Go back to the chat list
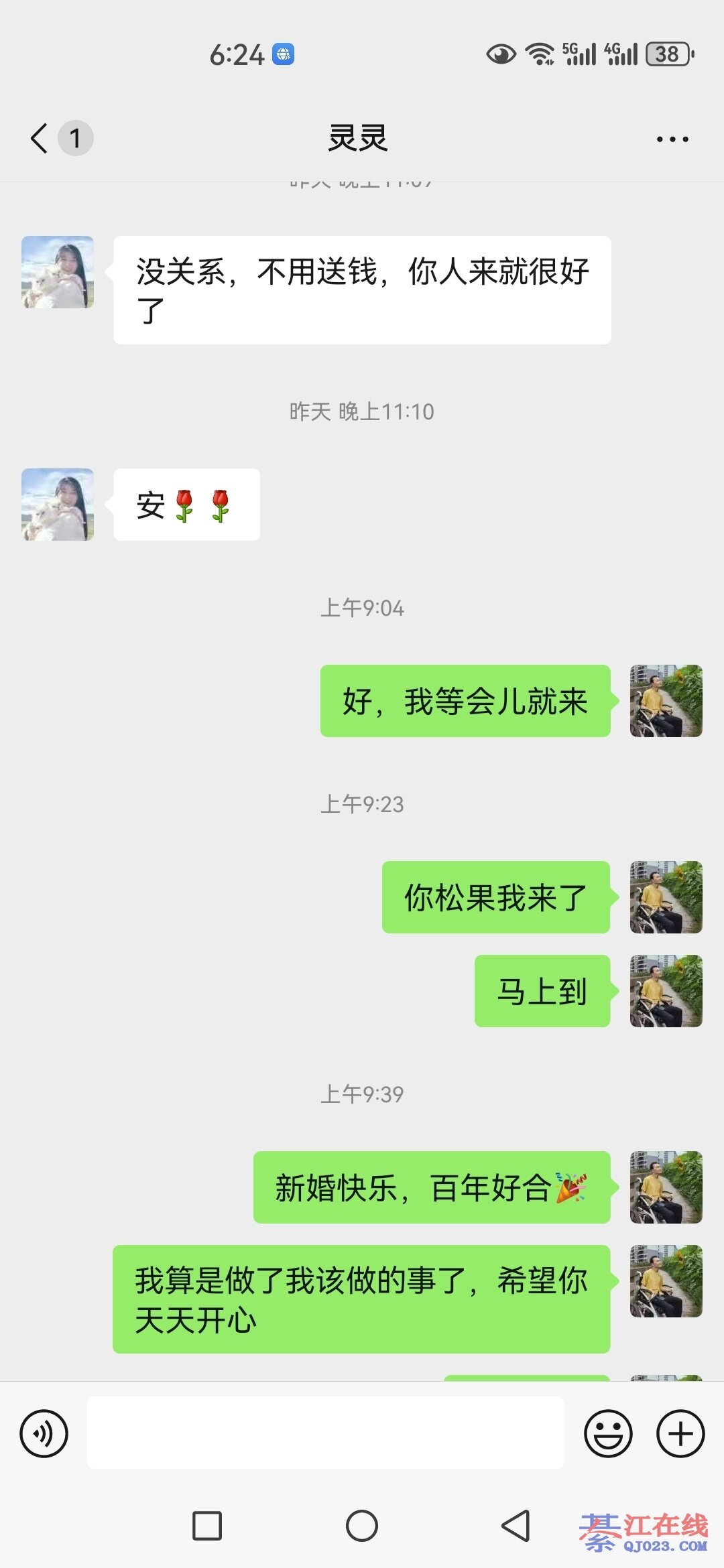The width and height of the screenshot is (724, 1568). coord(40,139)
